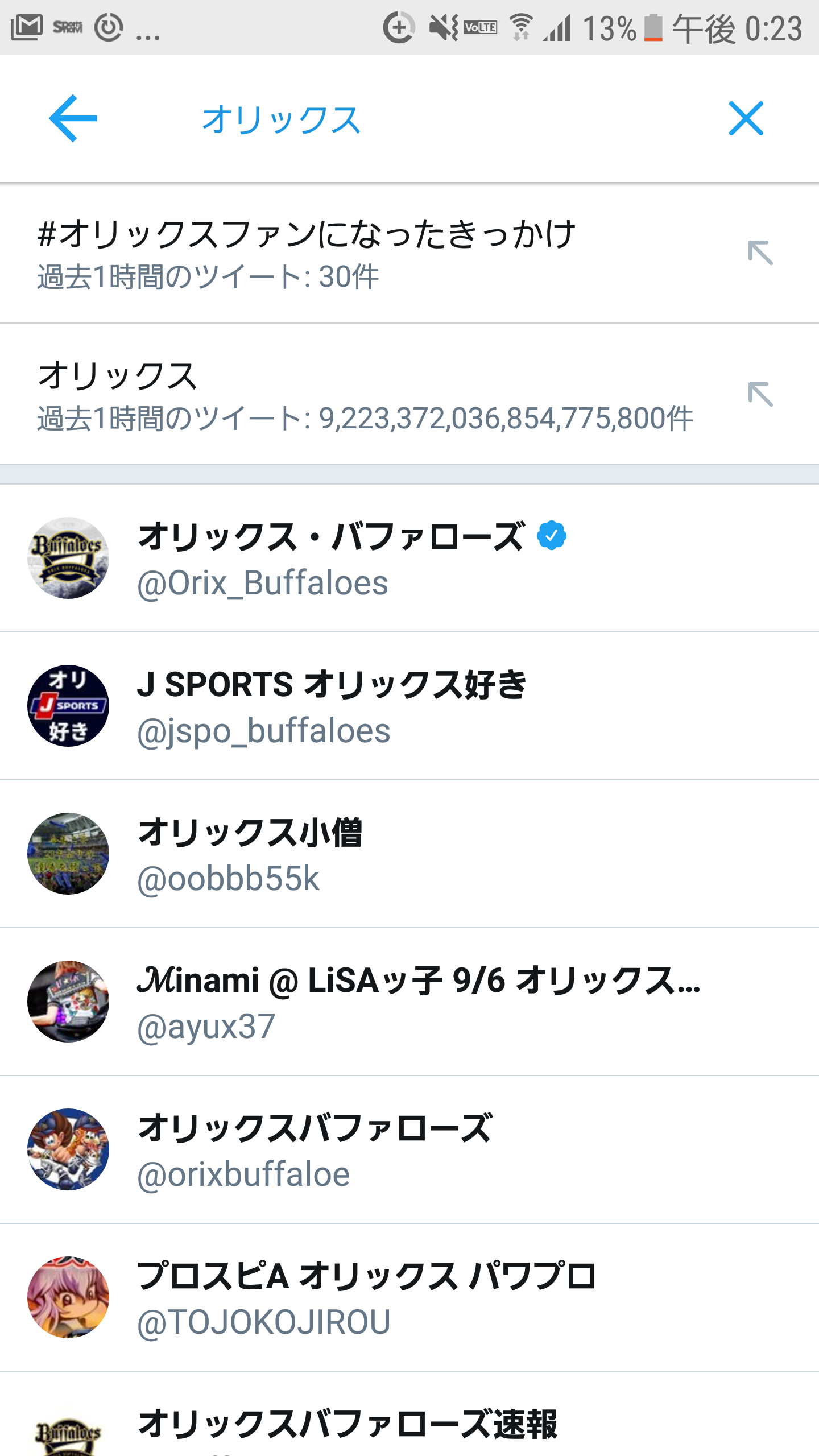The image size is (819, 1456).
Task: Go back using the blue arrow
Action: [73, 118]
